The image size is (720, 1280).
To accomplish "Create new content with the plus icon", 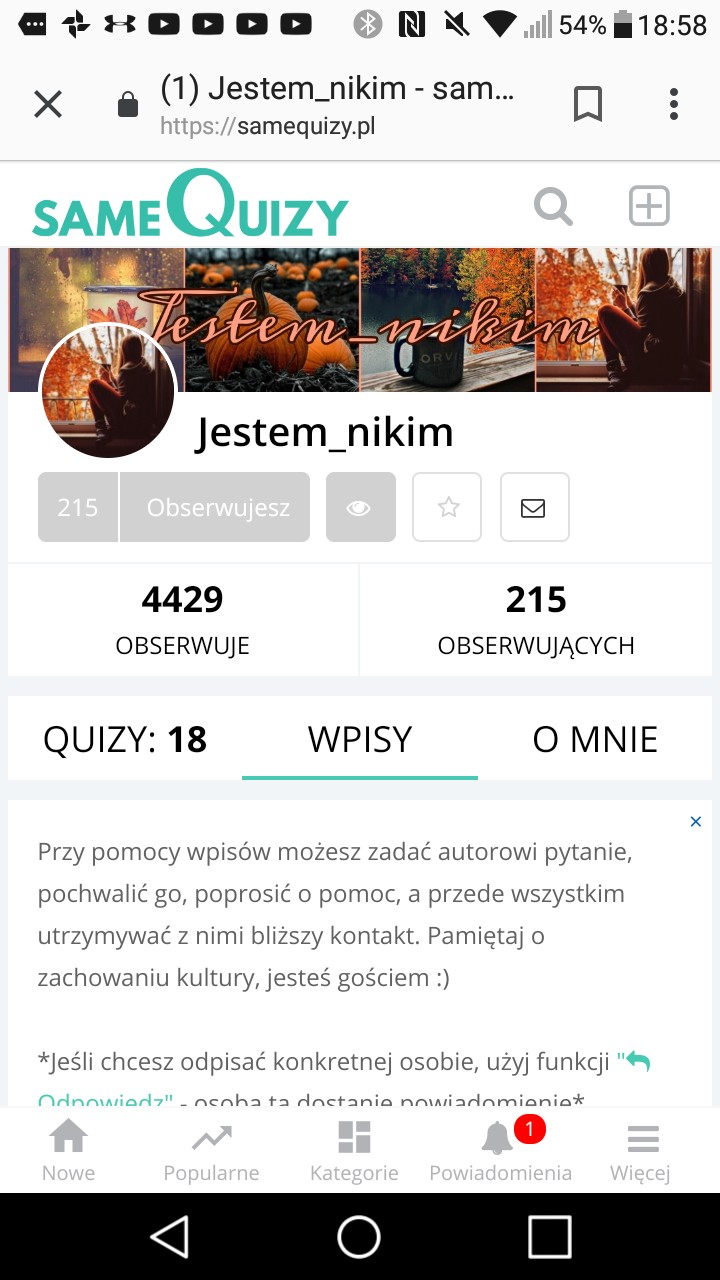I will 649,206.
